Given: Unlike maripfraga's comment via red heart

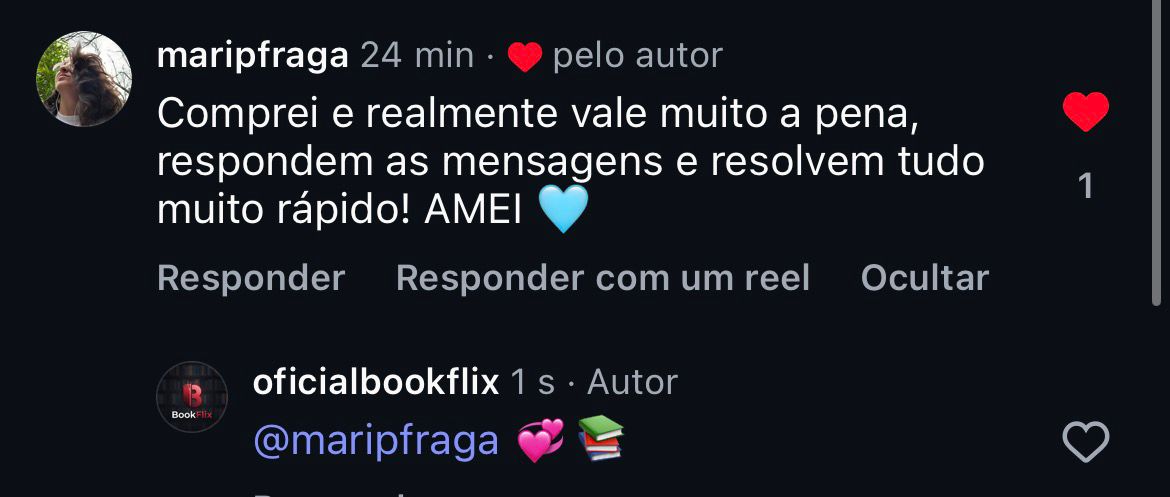Looking at the screenshot, I should [x=1085, y=112].
